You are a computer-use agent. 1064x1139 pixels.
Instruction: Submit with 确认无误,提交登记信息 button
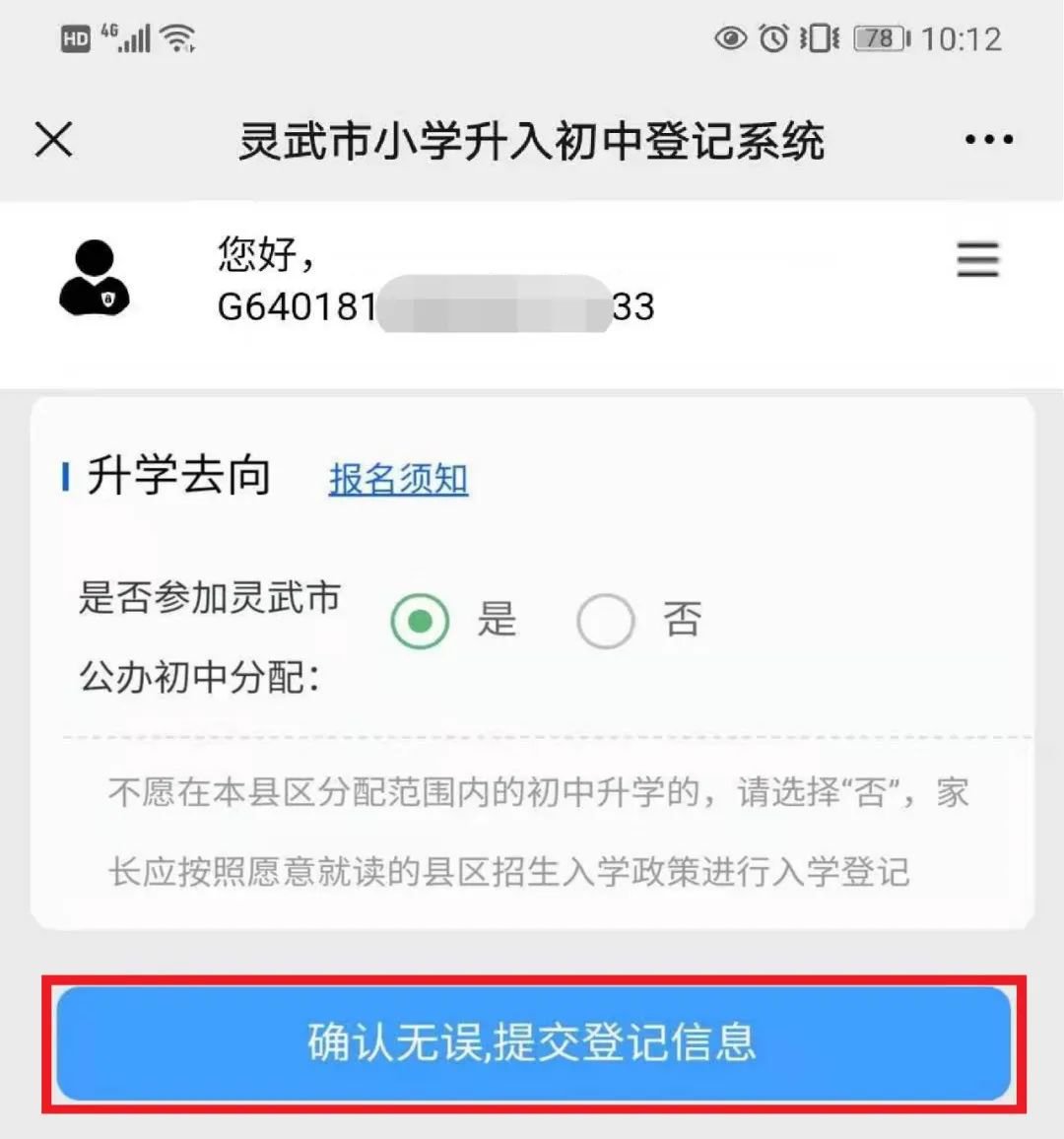(x=533, y=1043)
